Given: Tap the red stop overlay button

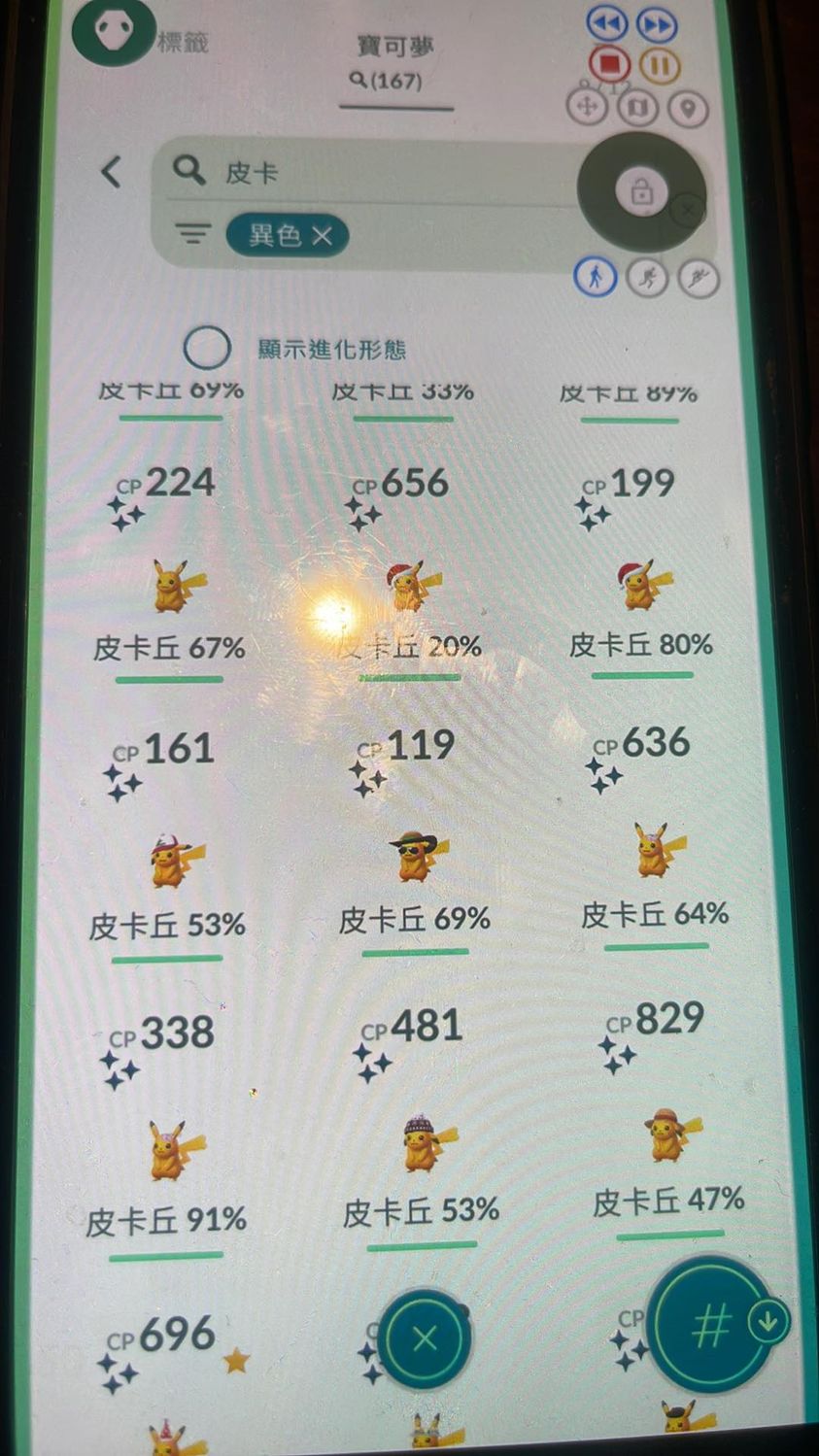Looking at the screenshot, I should pyautogui.click(x=609, y=65).
